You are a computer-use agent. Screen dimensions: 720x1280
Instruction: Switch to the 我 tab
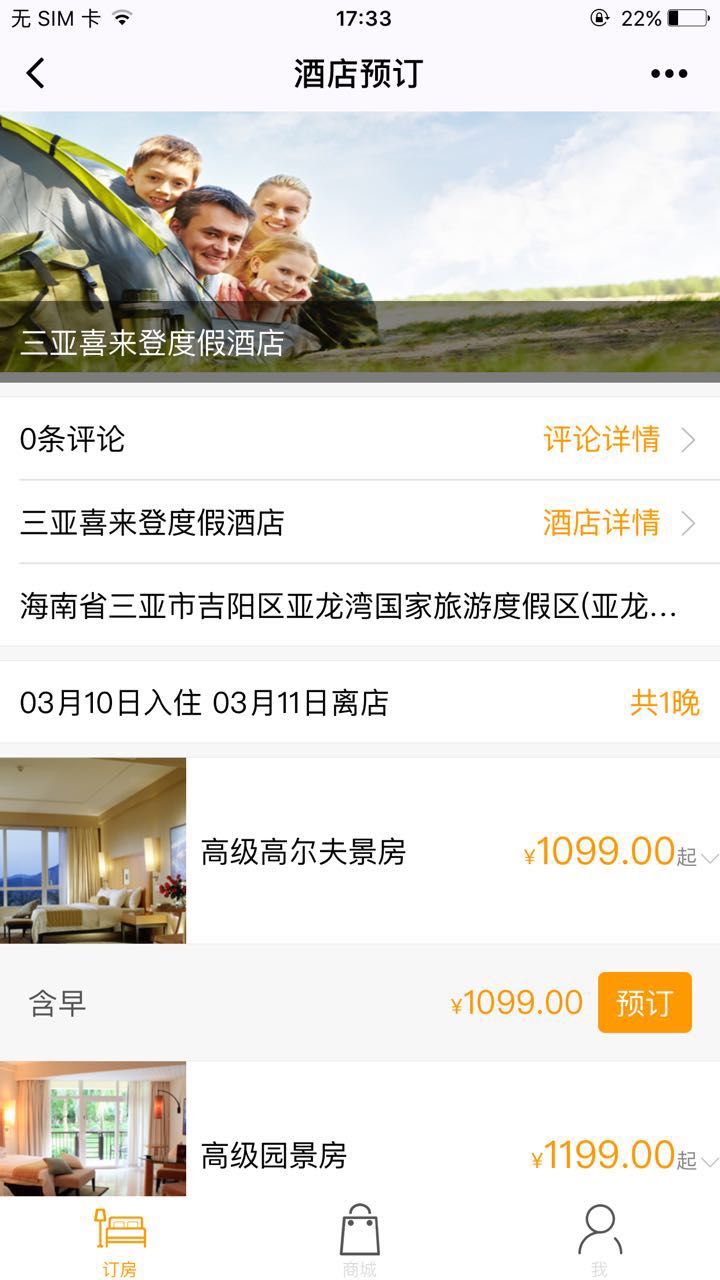click(x=599, y=1240)
